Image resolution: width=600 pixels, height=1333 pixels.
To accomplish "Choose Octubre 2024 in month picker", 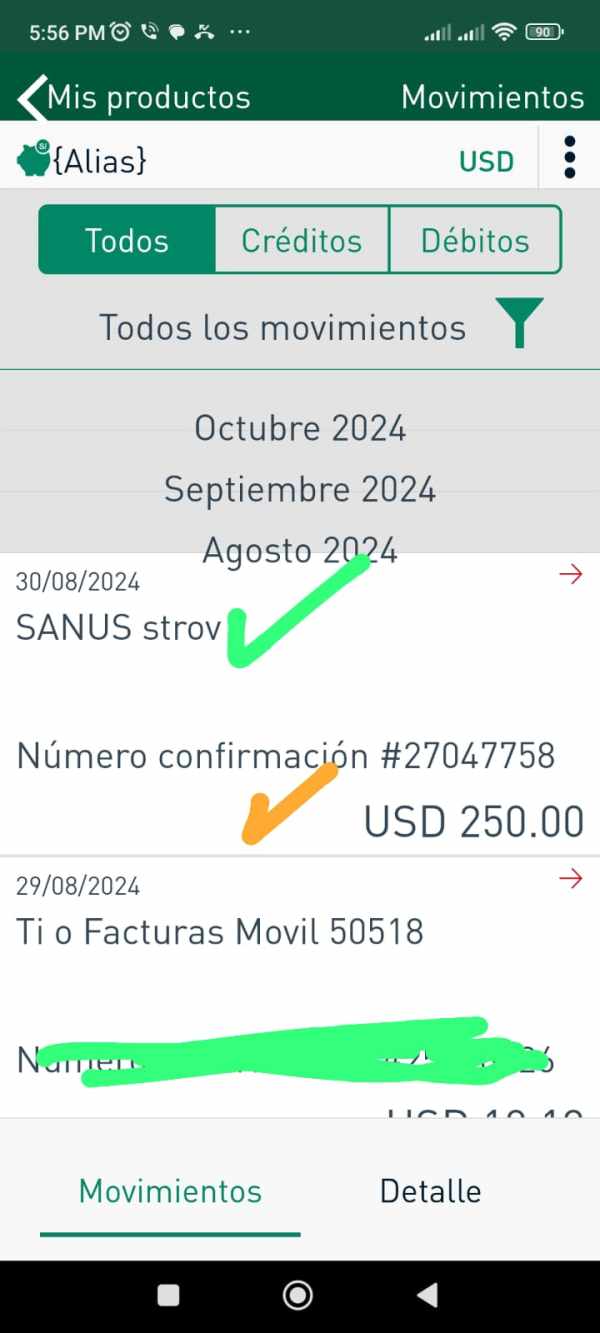I will (x=300, y=428).
